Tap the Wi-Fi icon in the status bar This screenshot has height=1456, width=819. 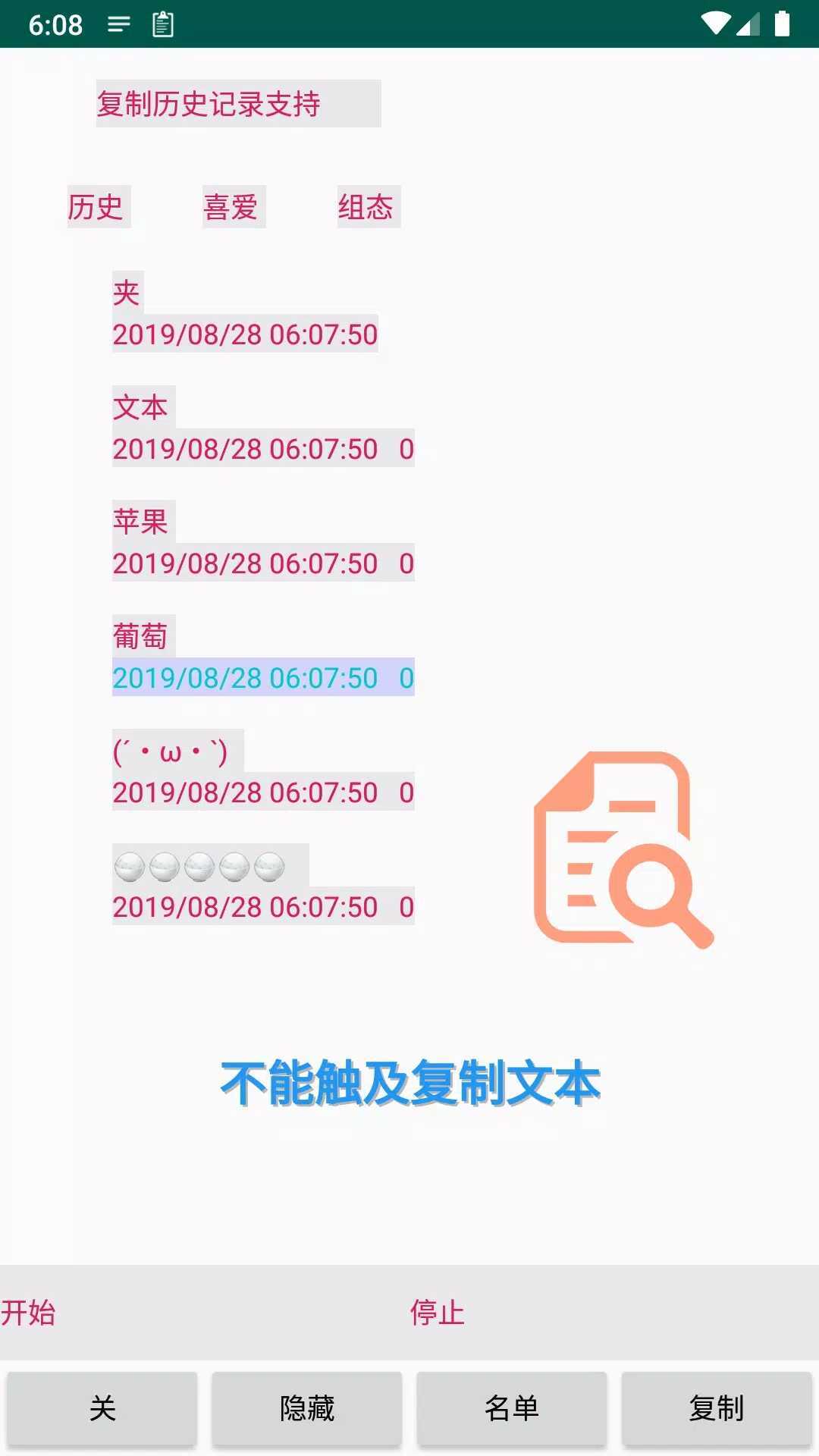point(716,23)
